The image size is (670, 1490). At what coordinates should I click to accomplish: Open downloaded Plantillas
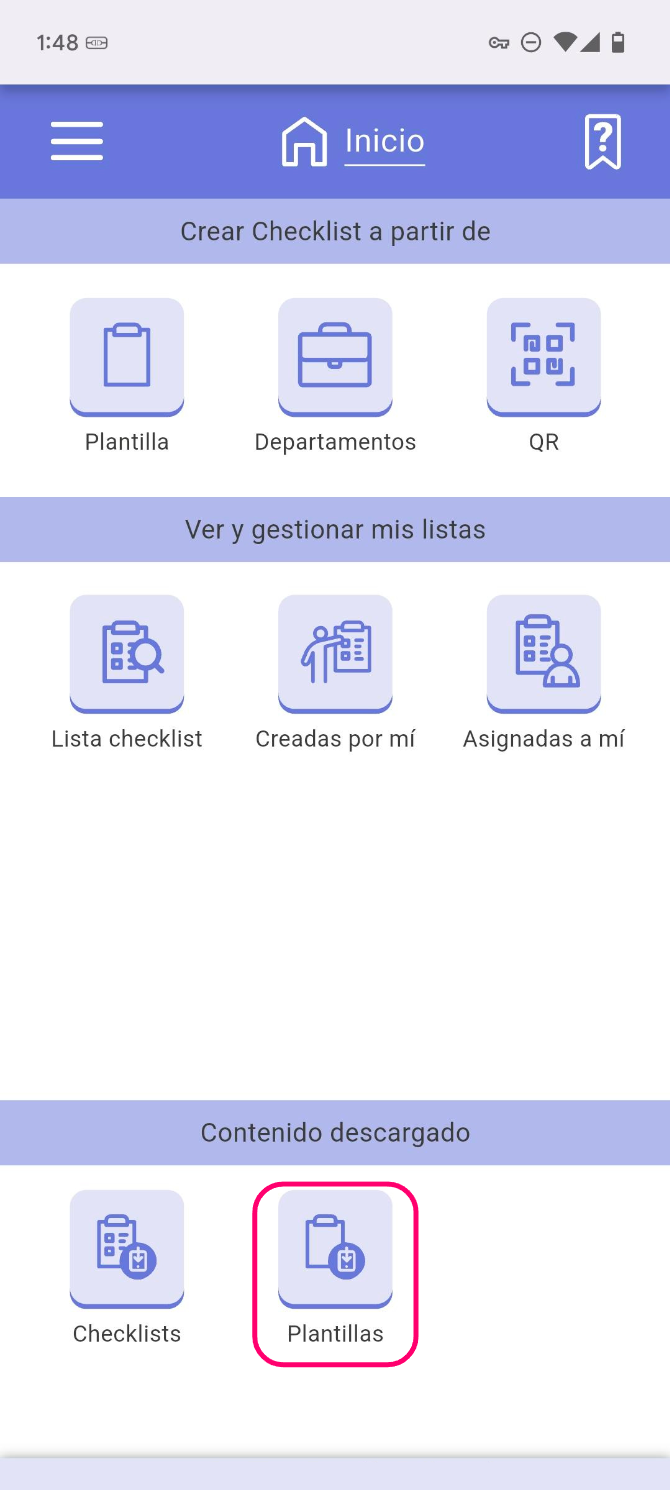point(335,1249)
